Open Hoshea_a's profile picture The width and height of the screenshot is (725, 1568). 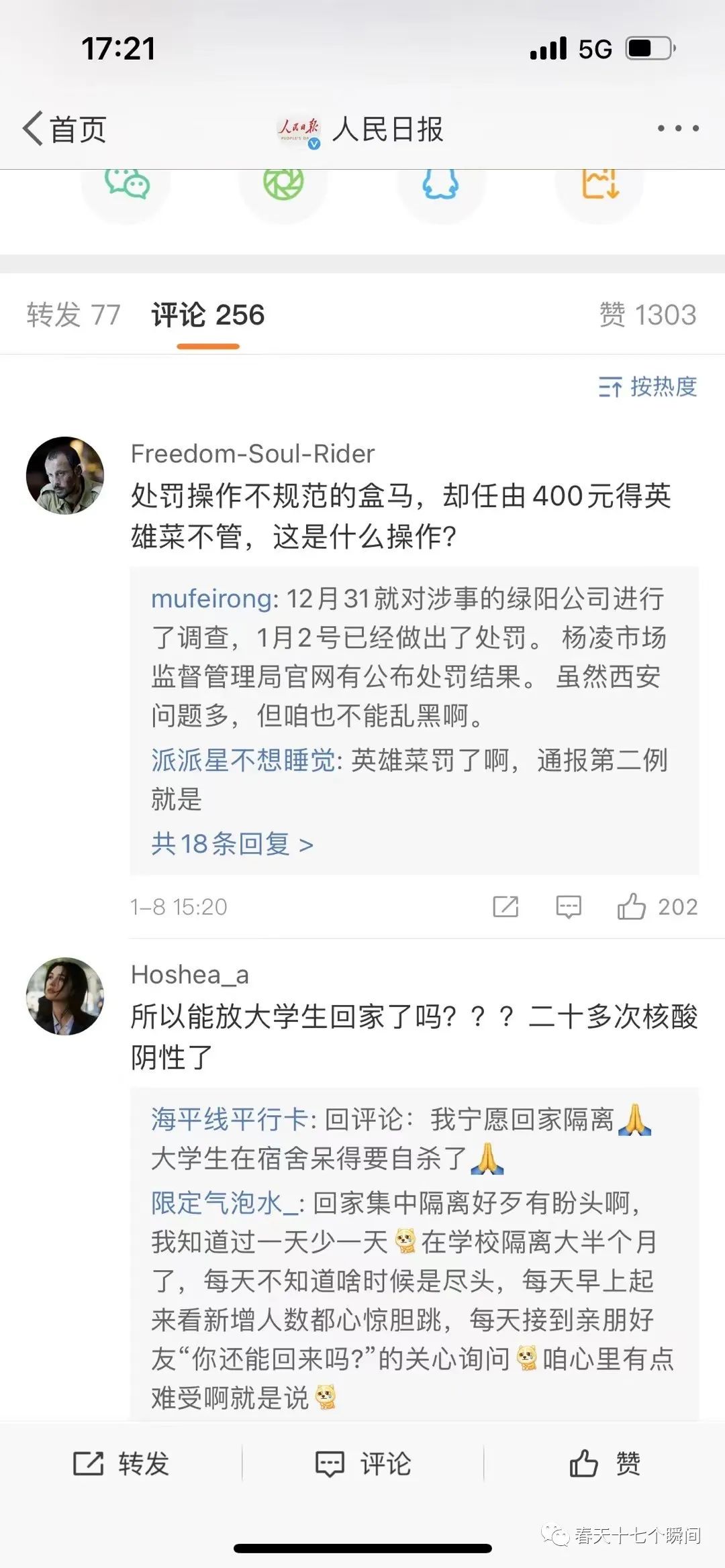pyautogui.click(x=65, y=996)
